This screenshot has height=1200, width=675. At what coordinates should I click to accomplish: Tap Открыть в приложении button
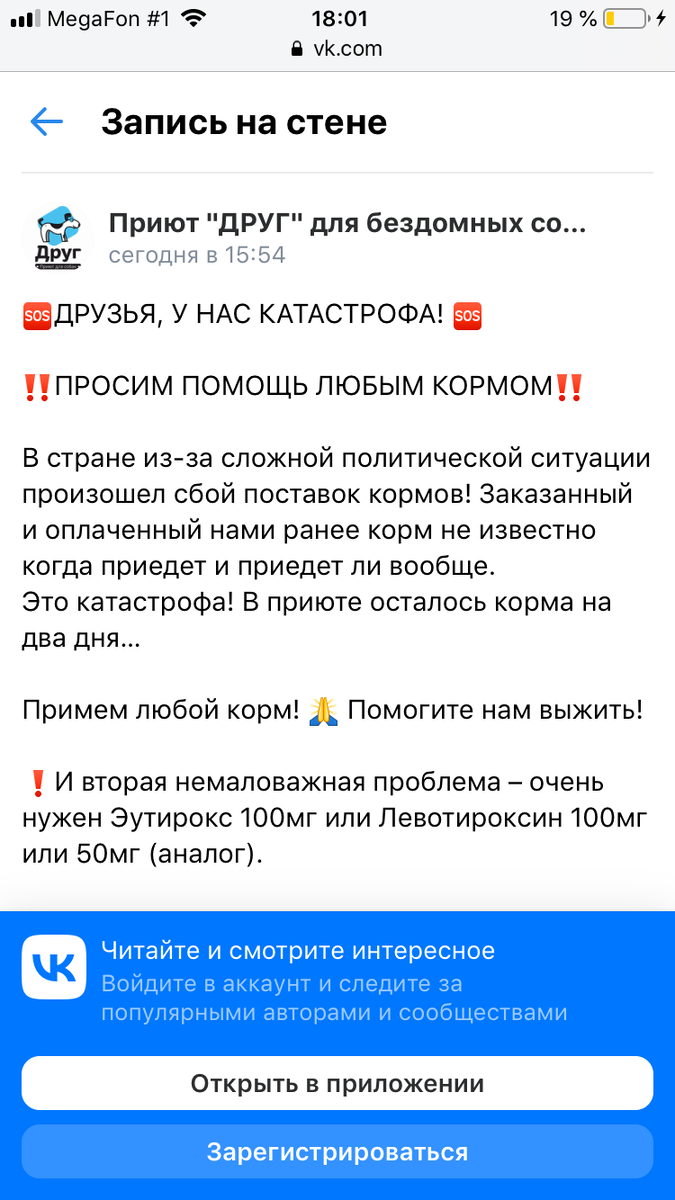click(x=337, y=1083)
